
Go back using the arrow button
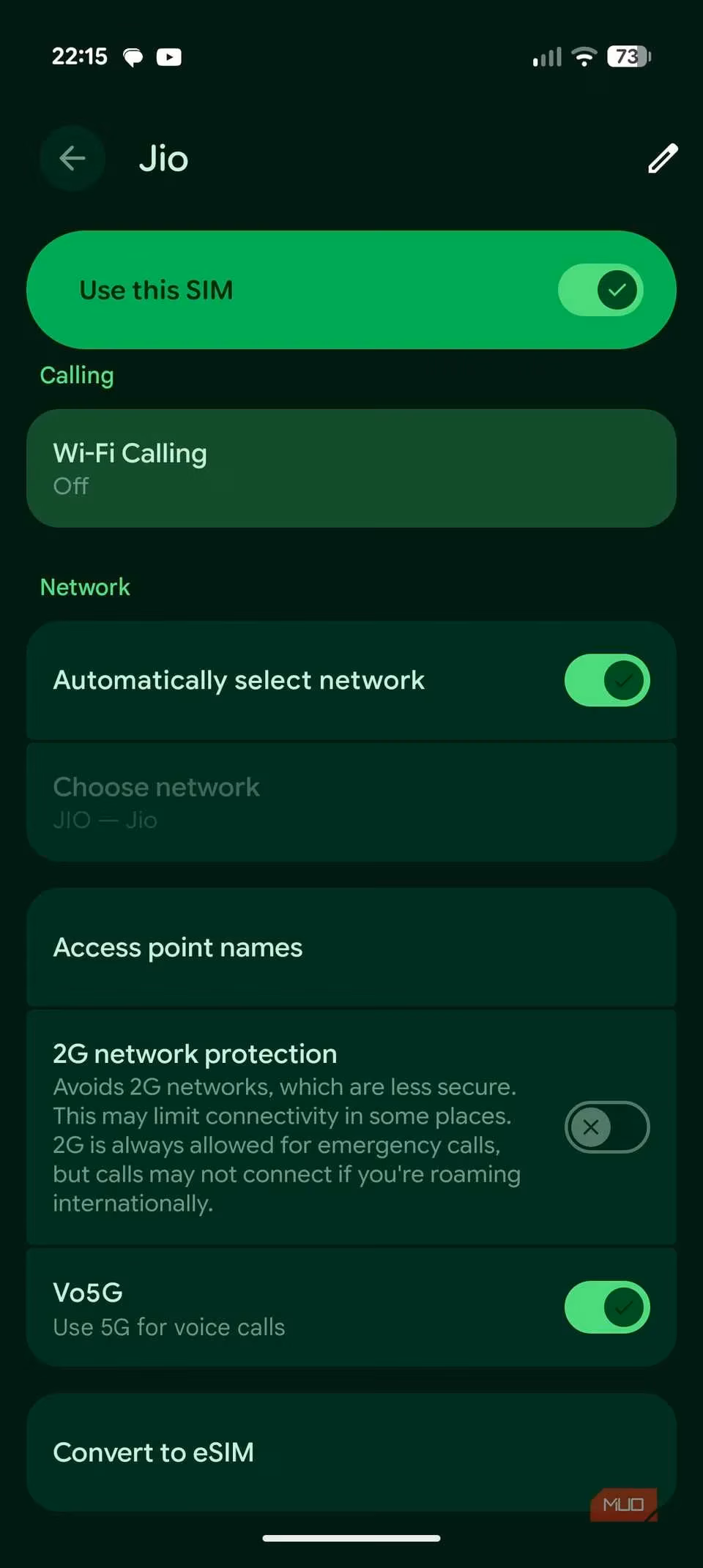click(x=72, y=158)
